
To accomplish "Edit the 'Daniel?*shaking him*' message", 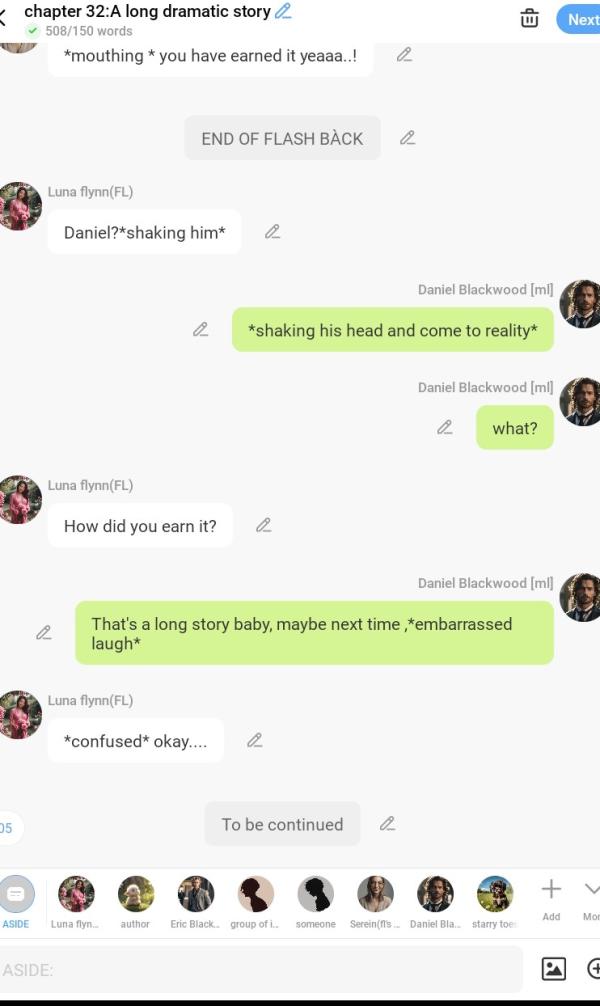I will (x=272, y=231).
